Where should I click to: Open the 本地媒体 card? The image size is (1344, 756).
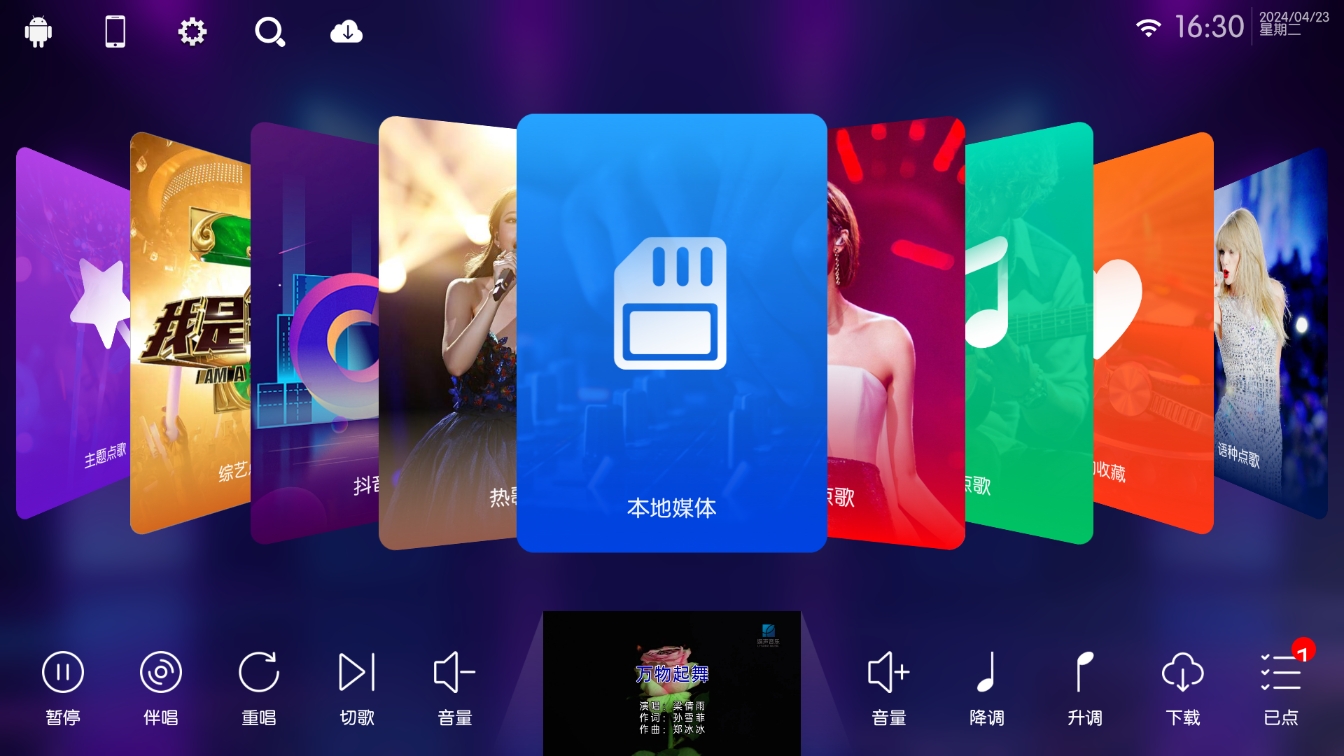point(671,333)
